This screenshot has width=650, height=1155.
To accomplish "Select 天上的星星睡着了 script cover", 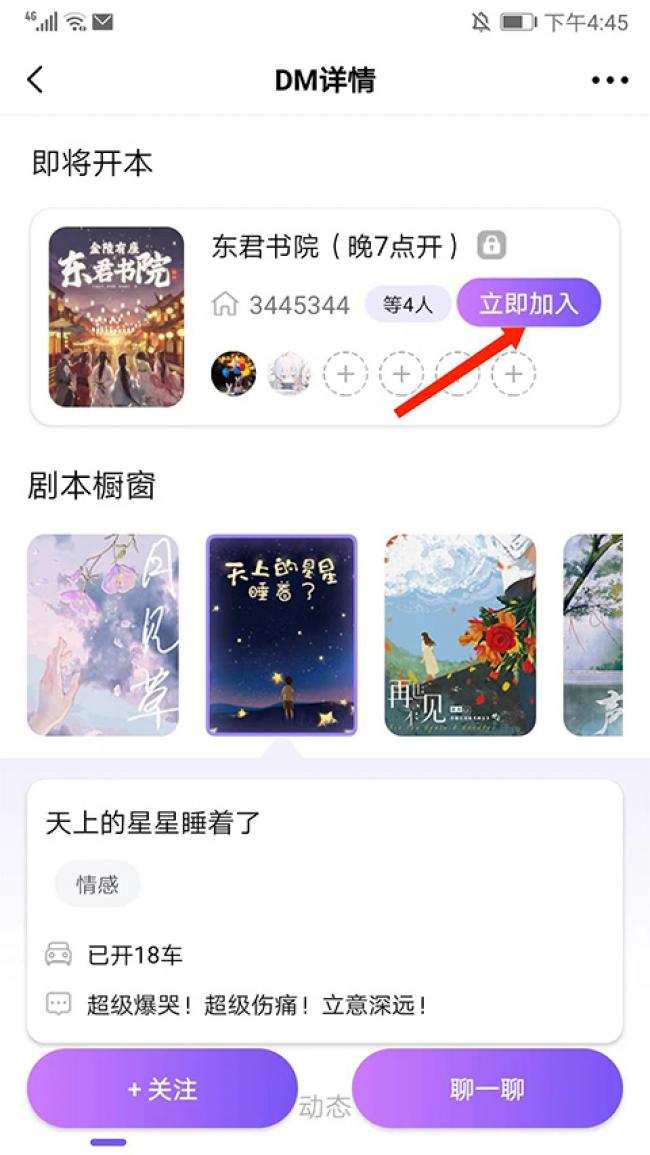I will (x=281, y=635).
